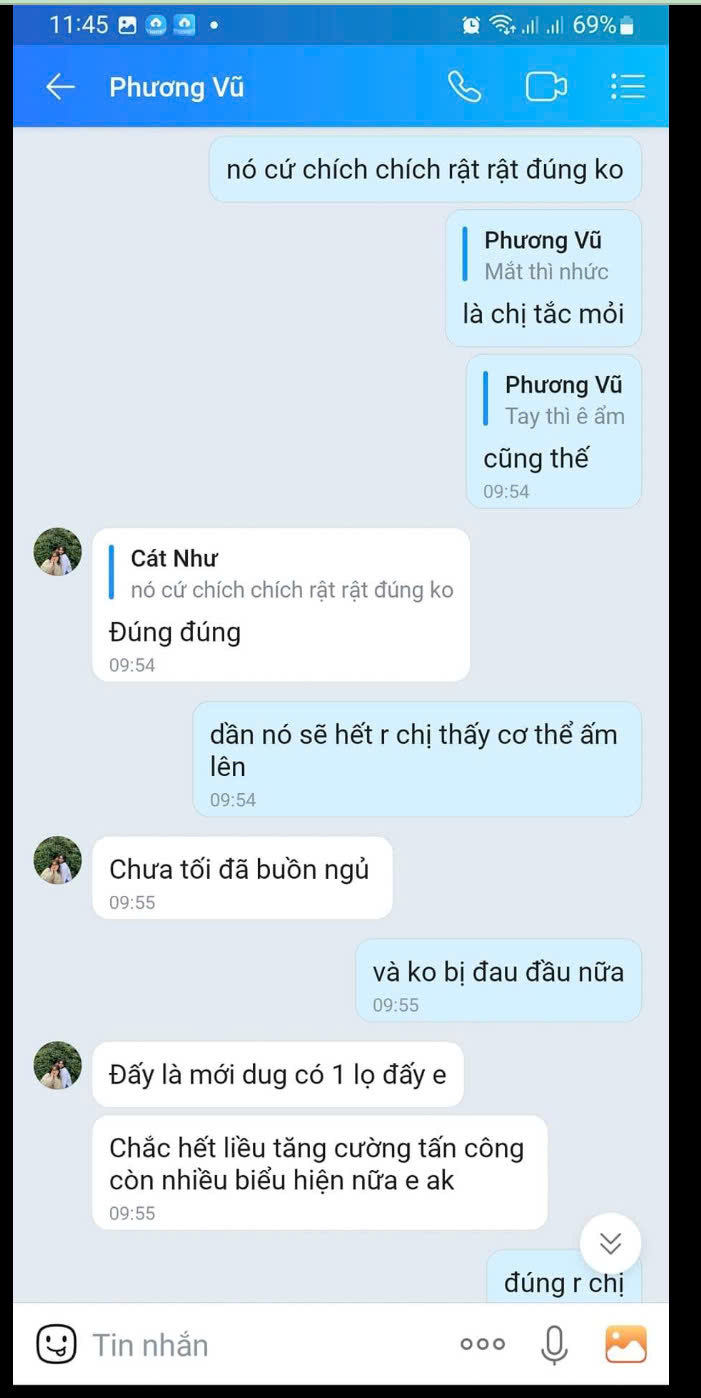Open quoted message "Mắt thì nhức"
The image size is (701, 1398).
pyautogui.click(x=545, y=256)
